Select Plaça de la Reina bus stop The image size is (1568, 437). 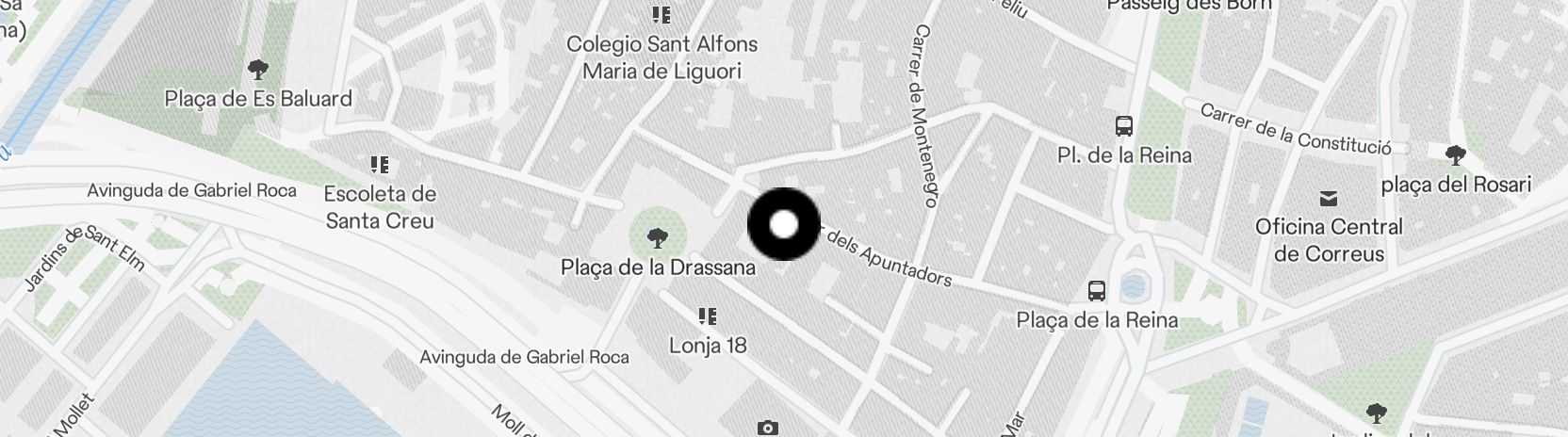(1097, 290)
